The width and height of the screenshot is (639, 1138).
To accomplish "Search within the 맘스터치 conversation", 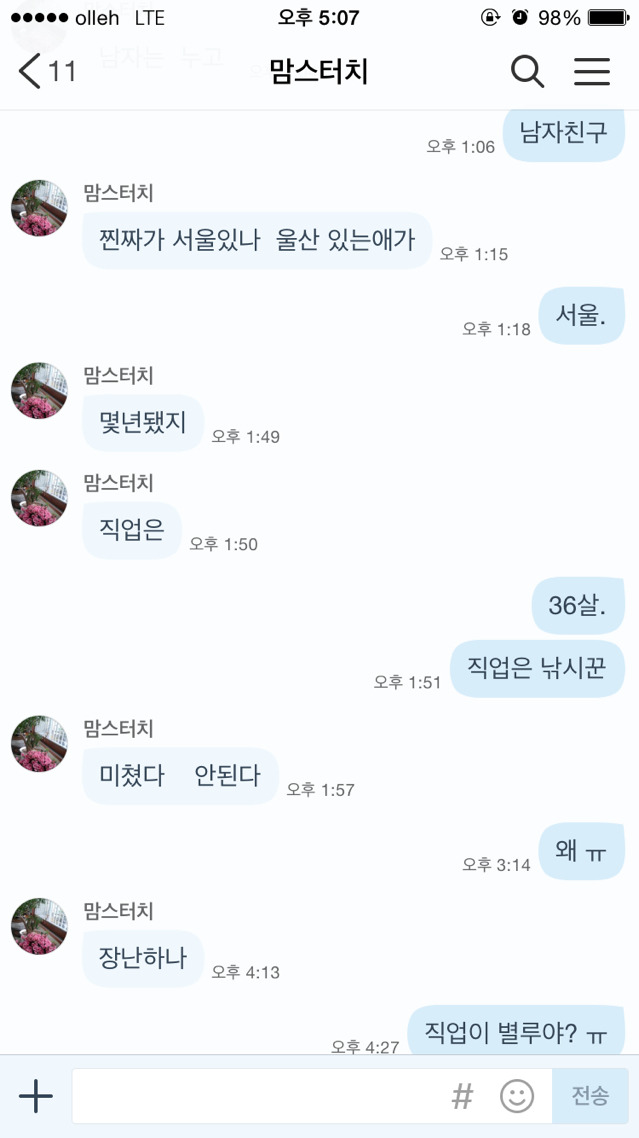I will point(527,72).
